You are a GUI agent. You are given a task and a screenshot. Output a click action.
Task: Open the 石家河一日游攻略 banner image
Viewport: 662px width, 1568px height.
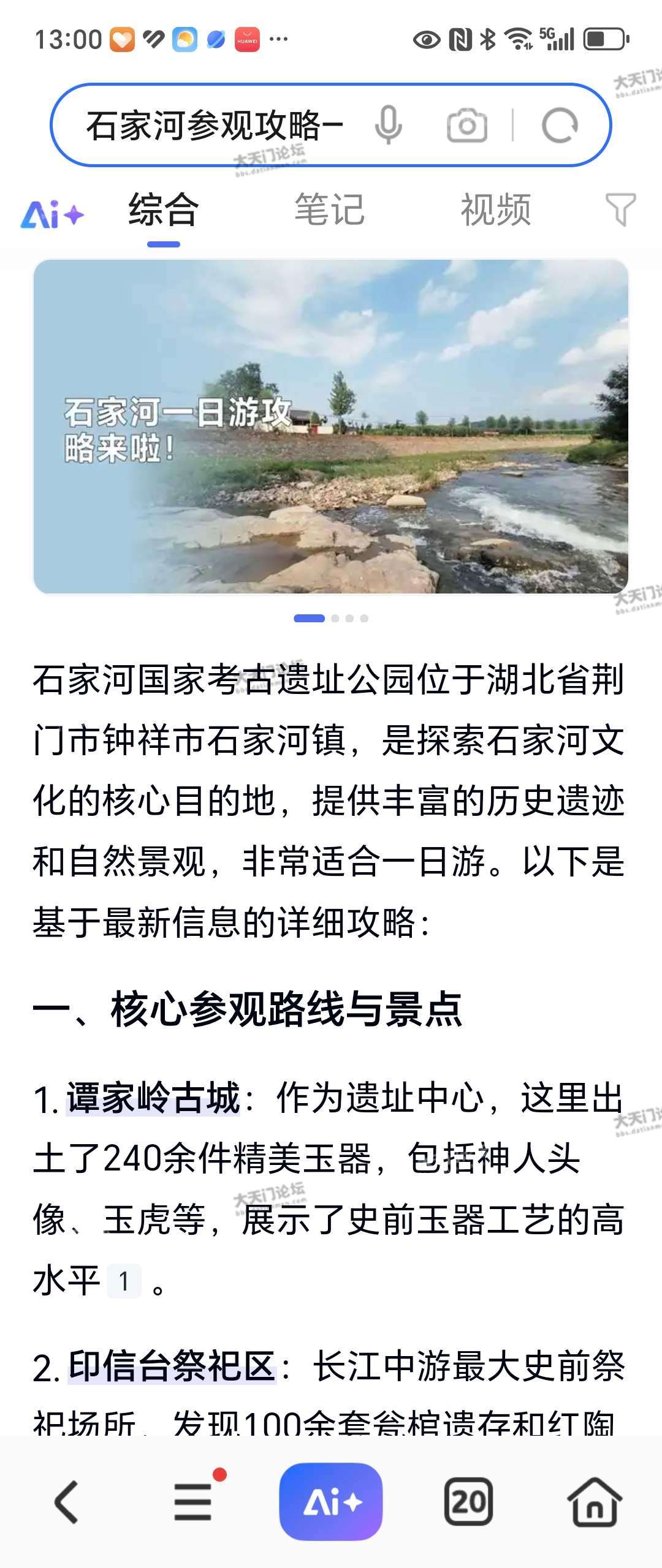331,427
